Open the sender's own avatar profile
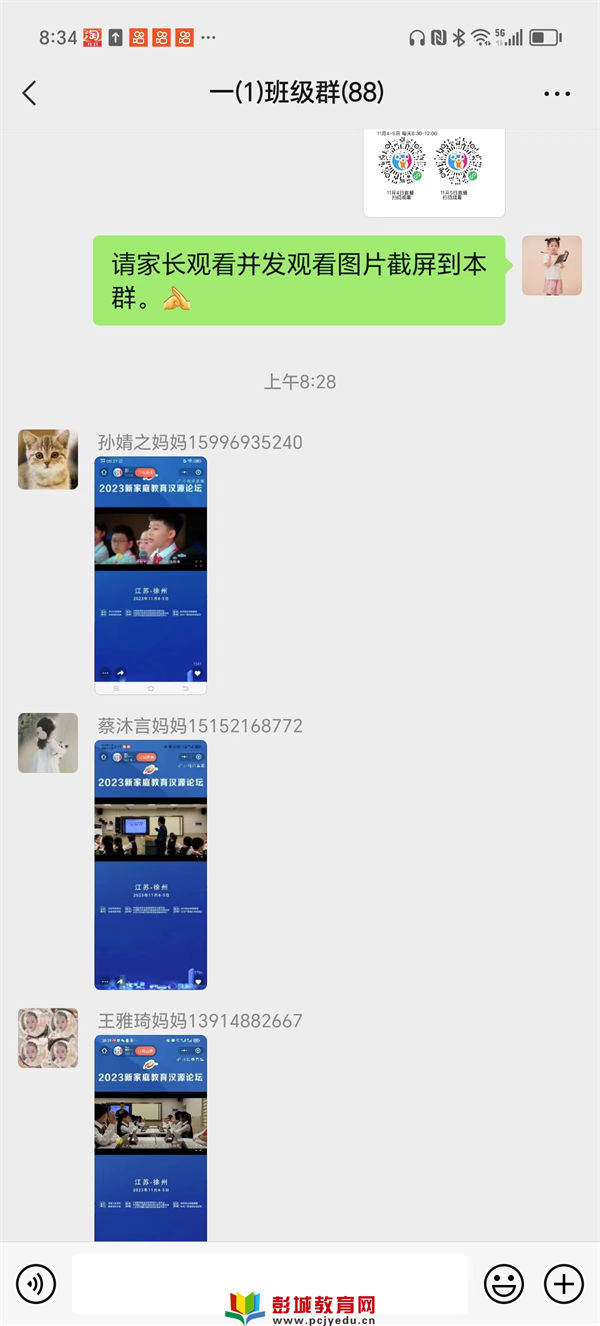600x1326 pixels. (x=551, y=266)
